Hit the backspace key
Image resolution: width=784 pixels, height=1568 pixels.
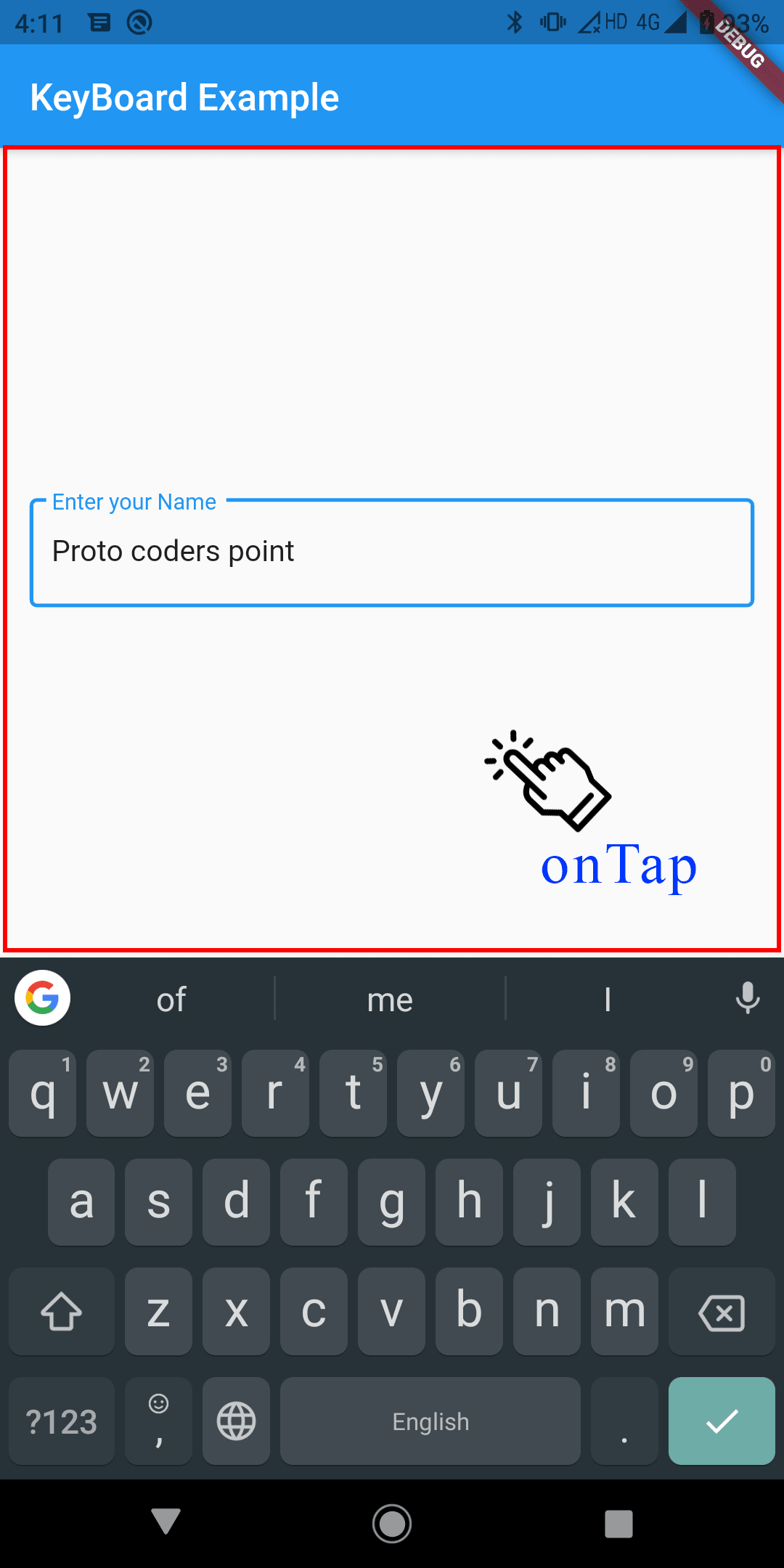[722, 1312]
